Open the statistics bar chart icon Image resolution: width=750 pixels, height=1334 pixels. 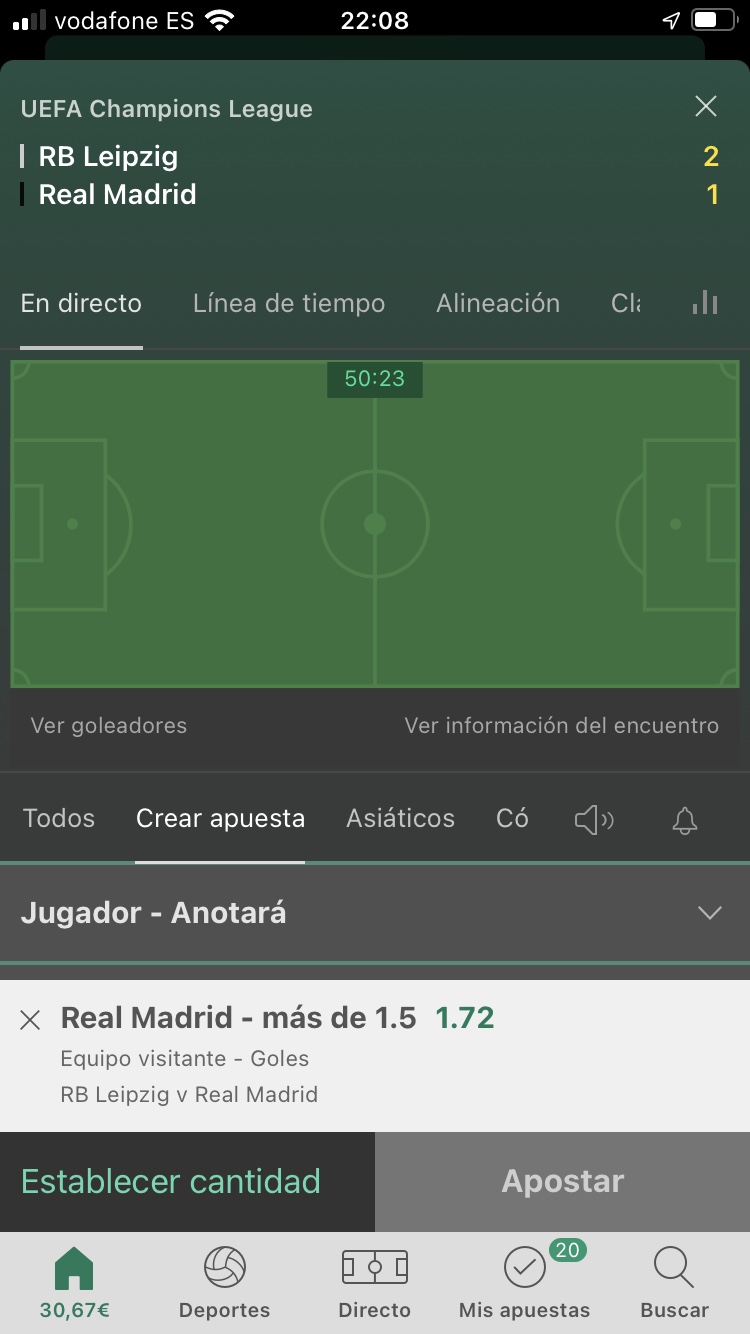tap(706, 302)
